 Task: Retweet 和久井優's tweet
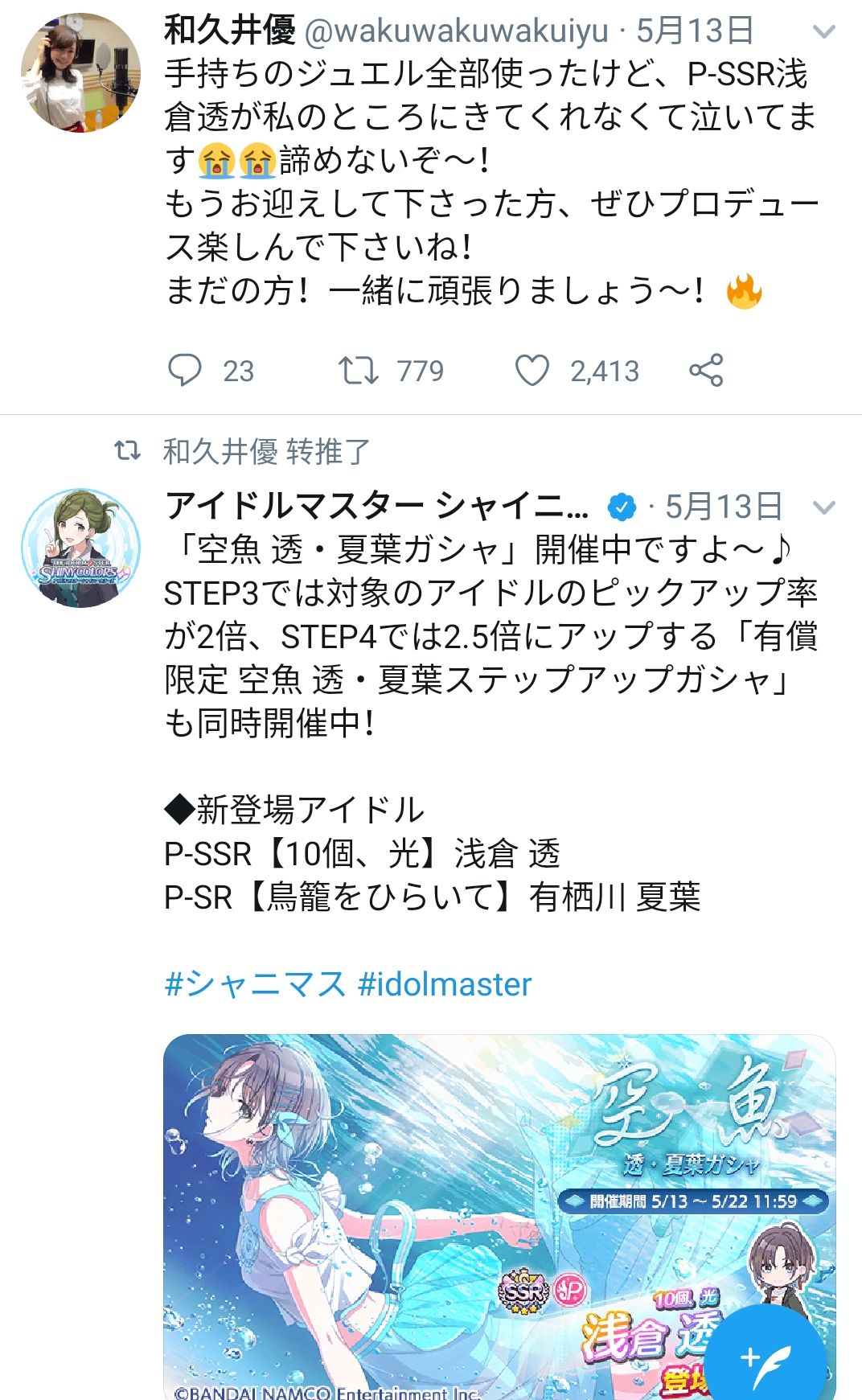click(359, 371)
